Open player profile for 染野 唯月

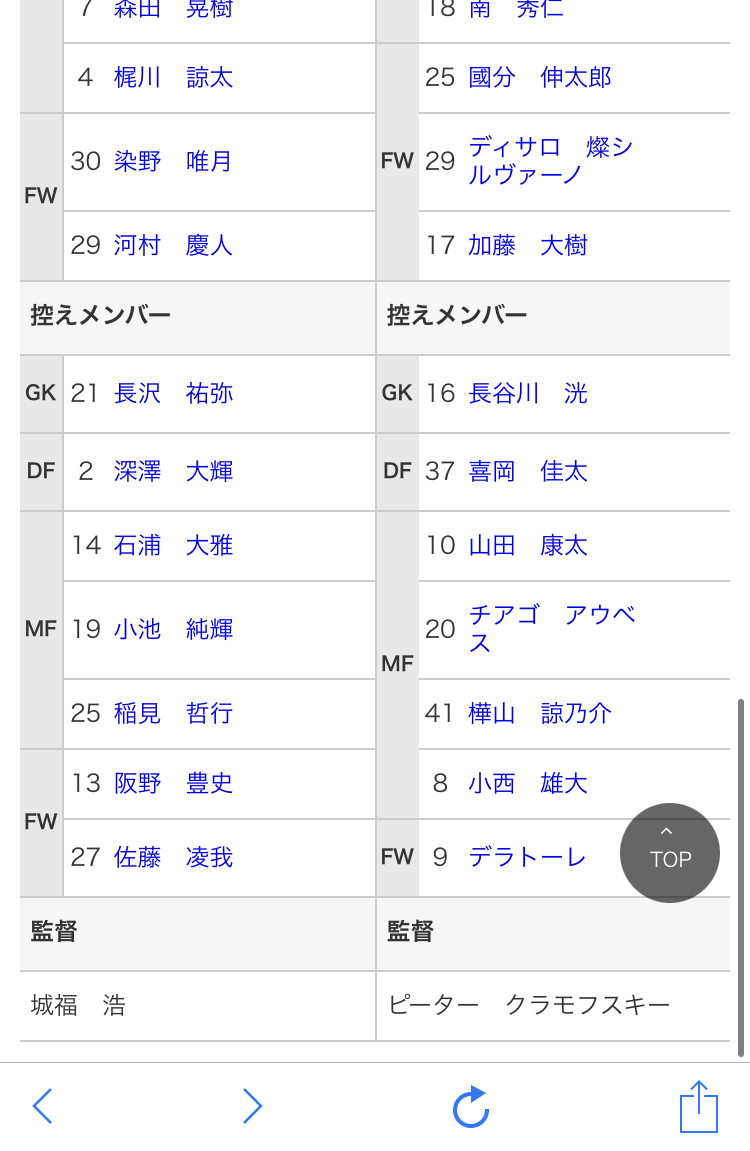coord(173,161)
